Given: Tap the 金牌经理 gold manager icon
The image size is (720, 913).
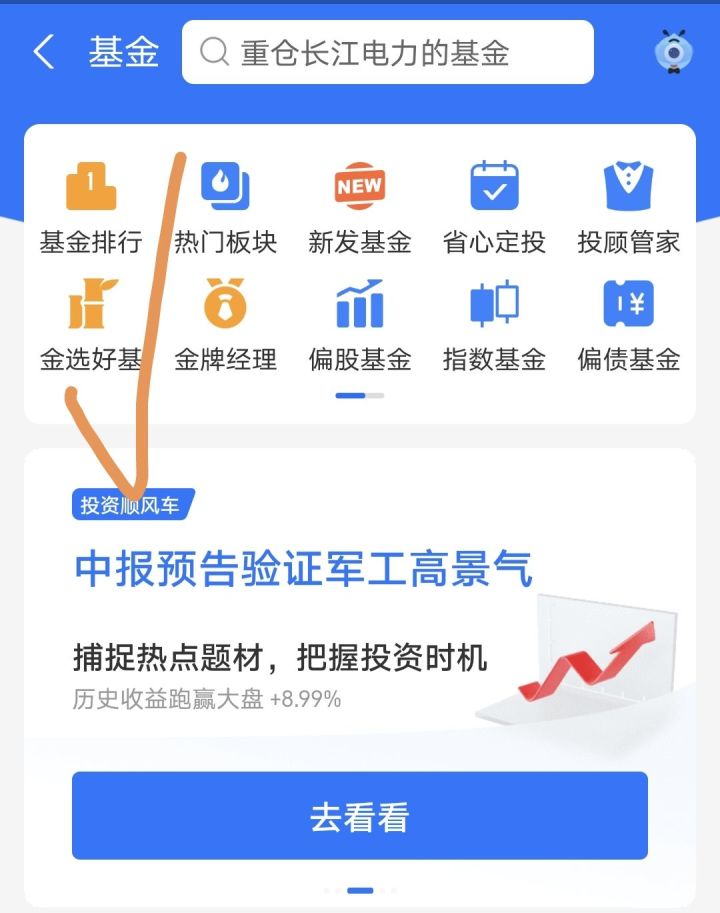Looking at the screenshot, I should [x=226, y=325].
